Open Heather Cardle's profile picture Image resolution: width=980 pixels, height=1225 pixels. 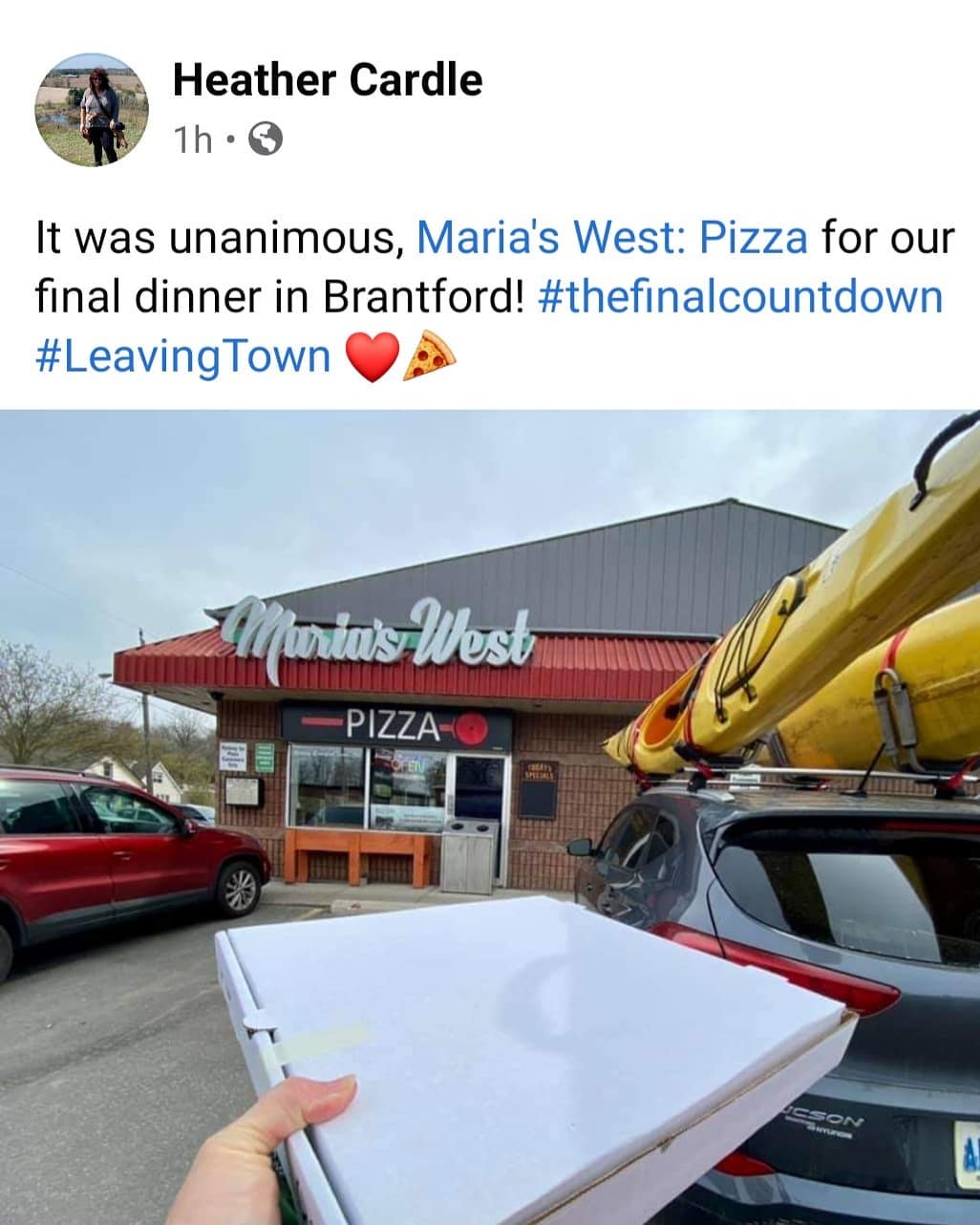pos(92,110)
